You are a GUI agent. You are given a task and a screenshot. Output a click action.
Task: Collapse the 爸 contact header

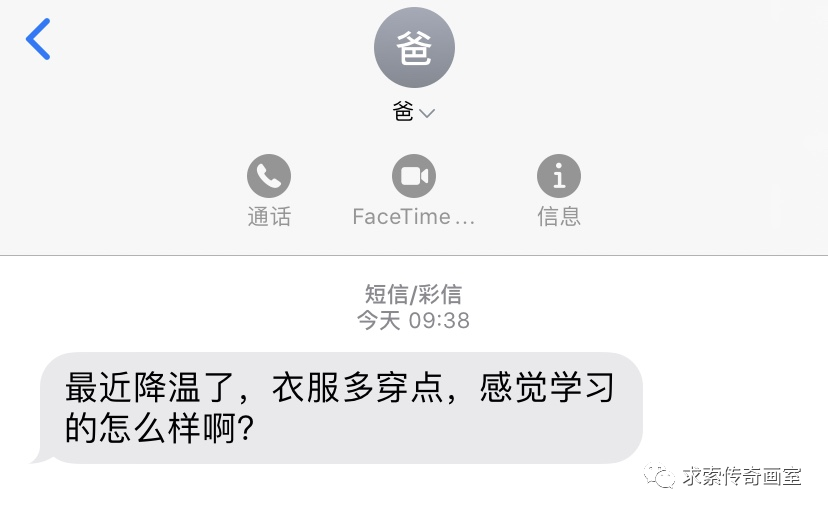pyautogui.click(x=414, y=113)
